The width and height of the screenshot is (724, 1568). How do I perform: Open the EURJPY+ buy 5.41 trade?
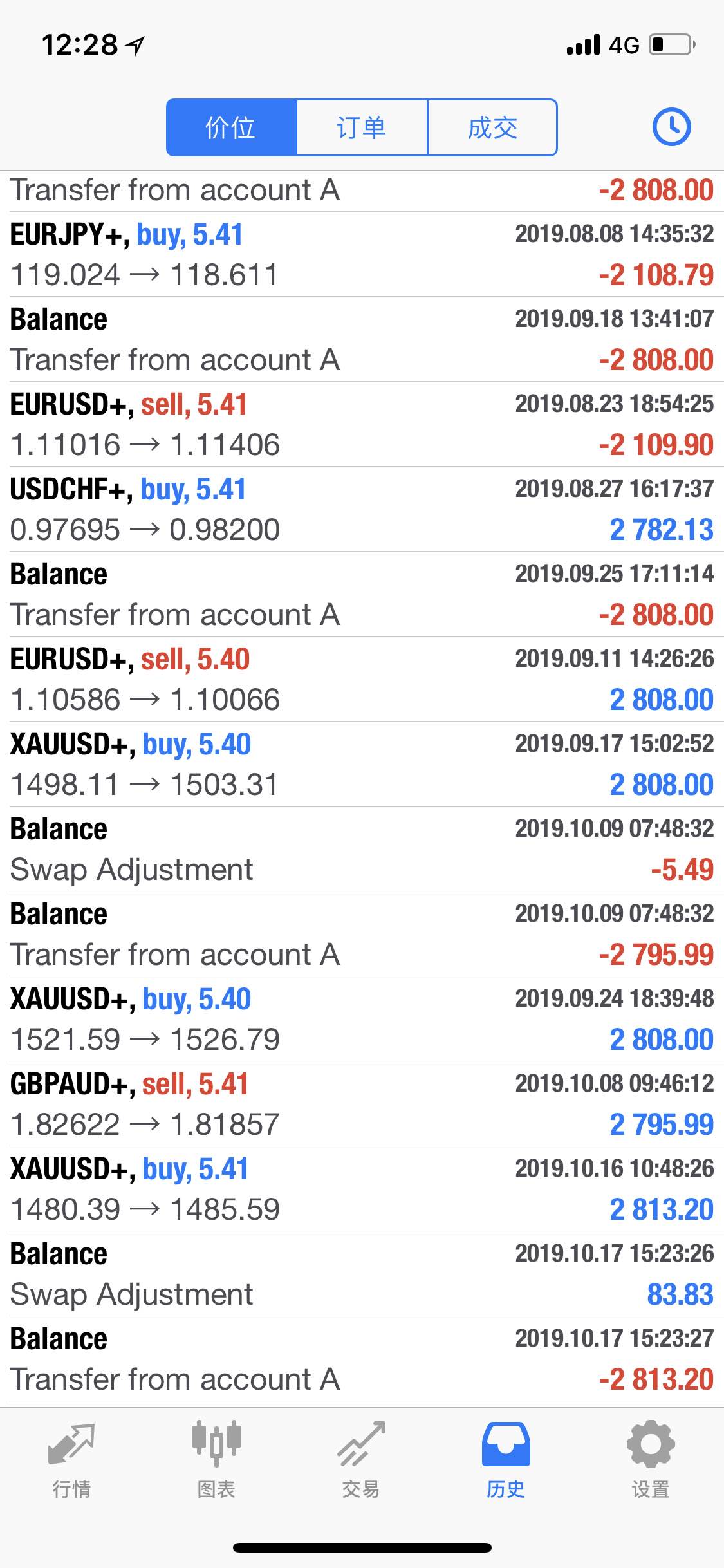[x=362, y=254]
